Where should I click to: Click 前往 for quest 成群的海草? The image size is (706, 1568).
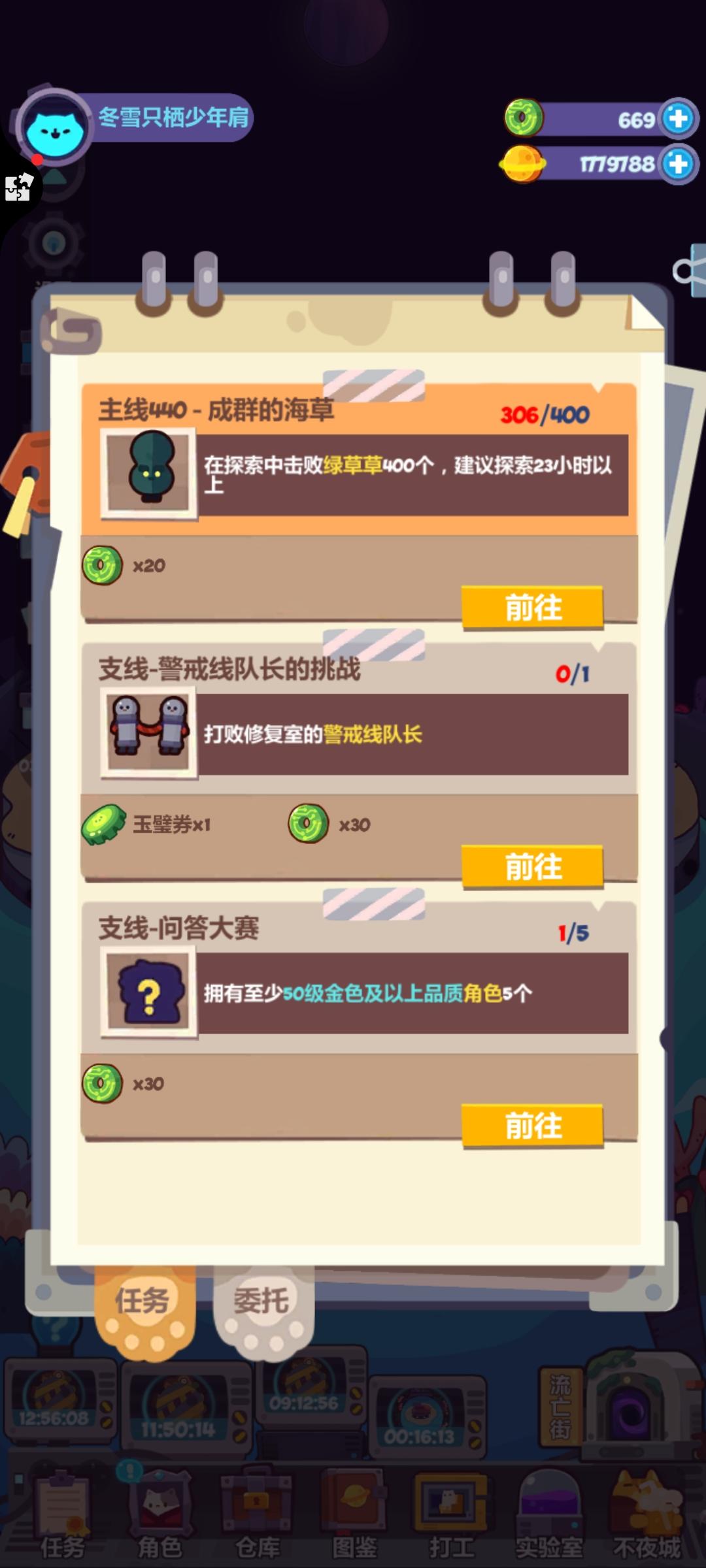point(533,608)
